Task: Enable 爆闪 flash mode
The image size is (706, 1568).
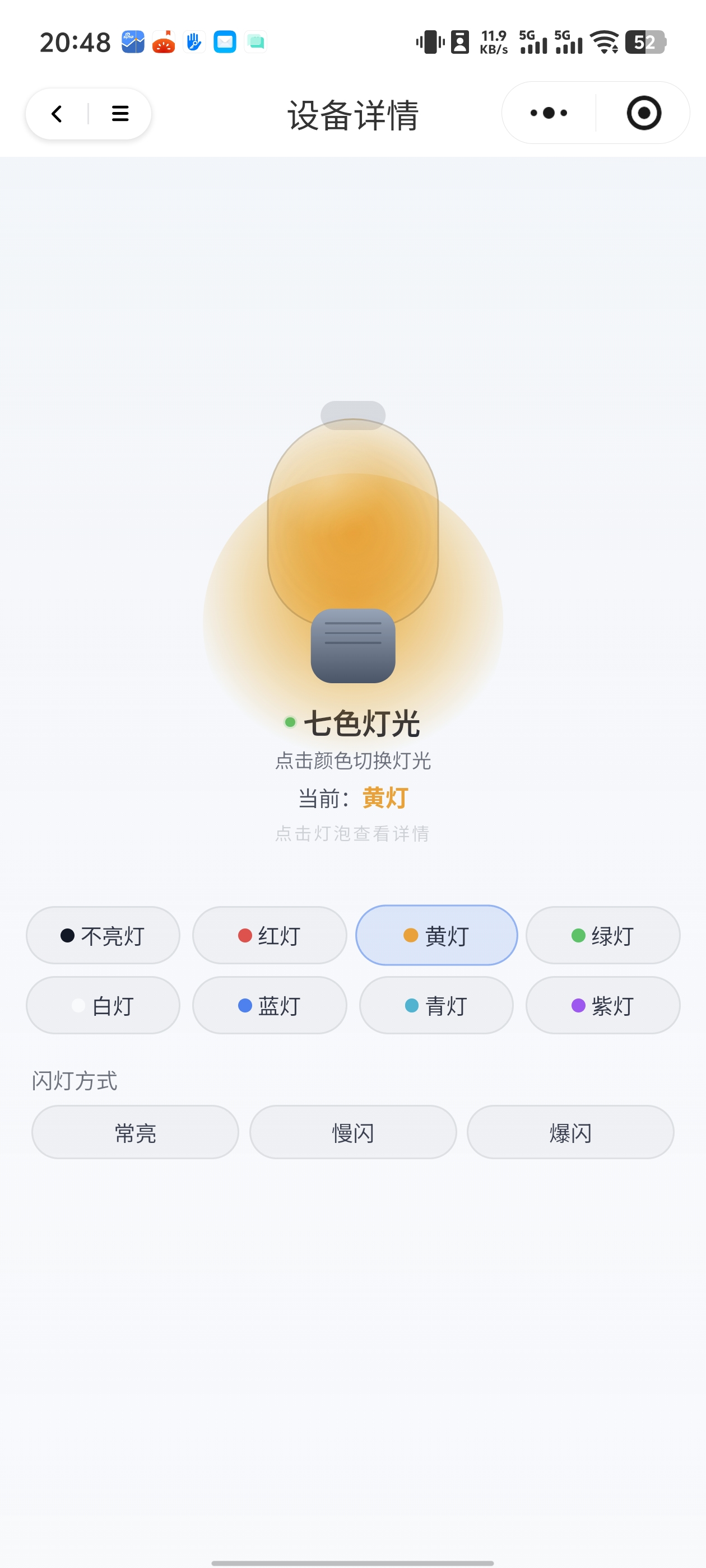Action: tap(570, 1132)
